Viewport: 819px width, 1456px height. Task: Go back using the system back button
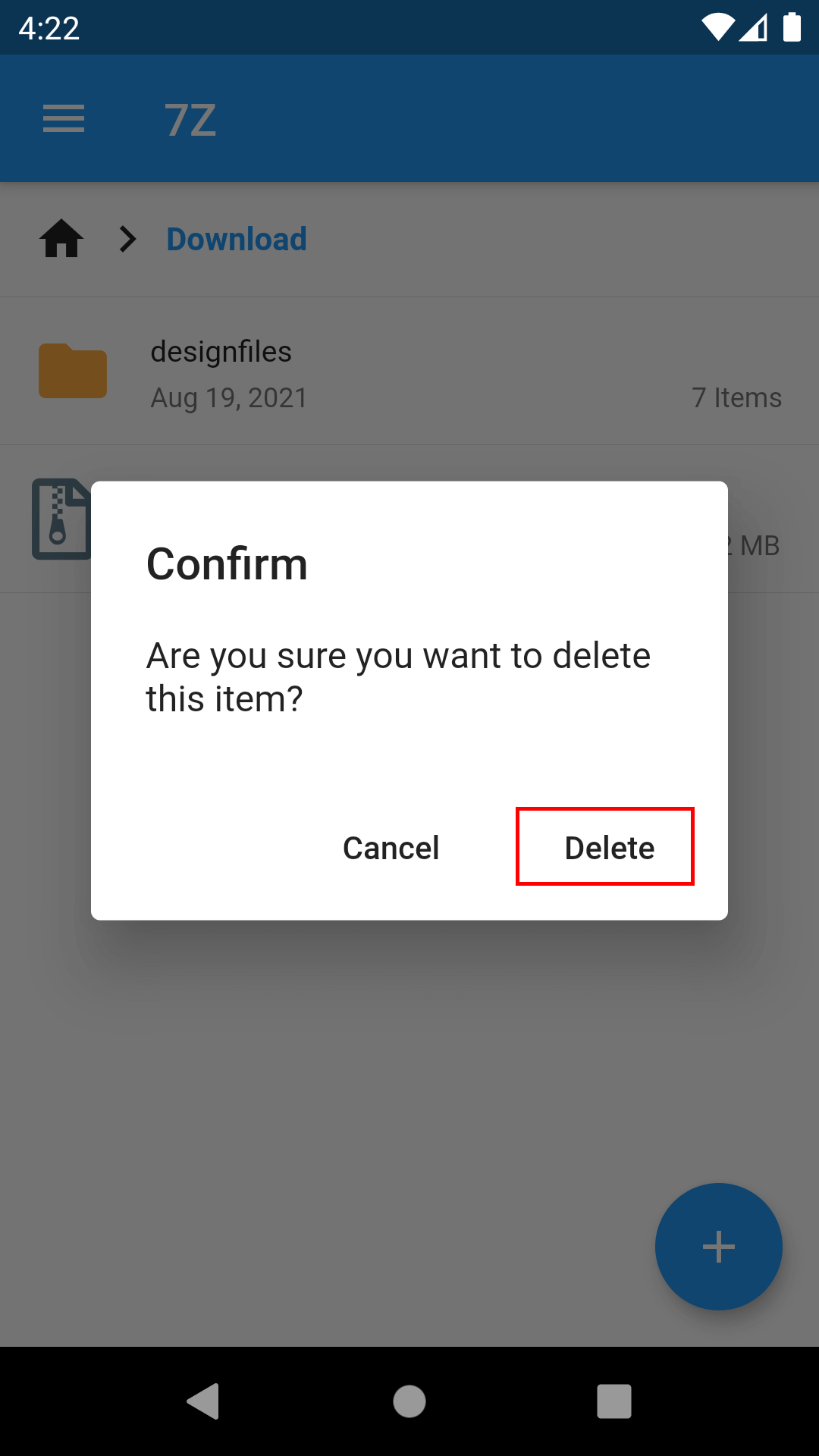pyautogui.click(x=203, y=1401)
